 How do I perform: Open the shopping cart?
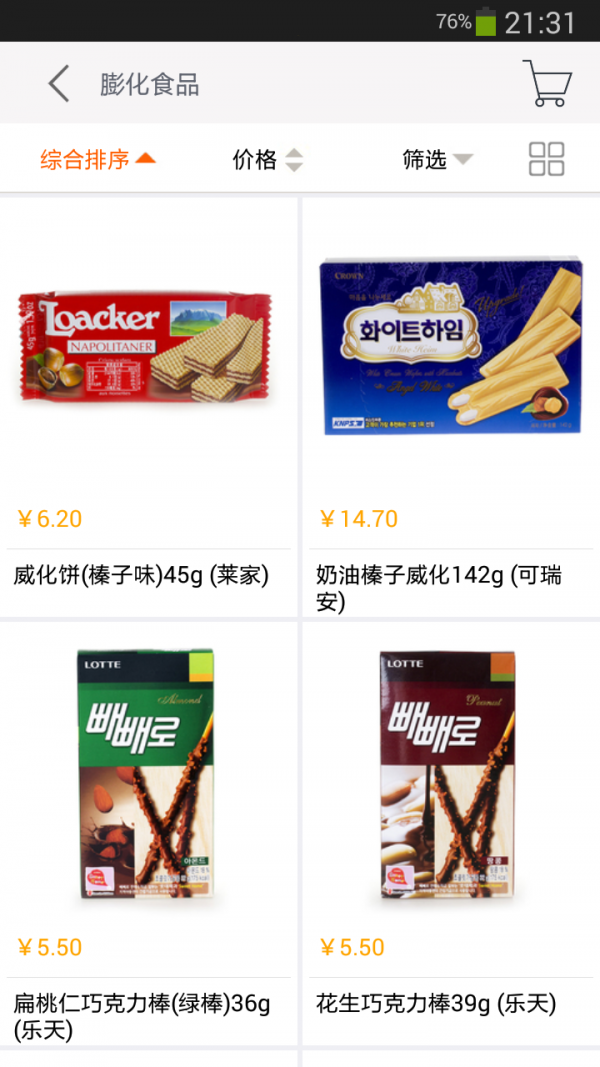click(x=547, y=83)
